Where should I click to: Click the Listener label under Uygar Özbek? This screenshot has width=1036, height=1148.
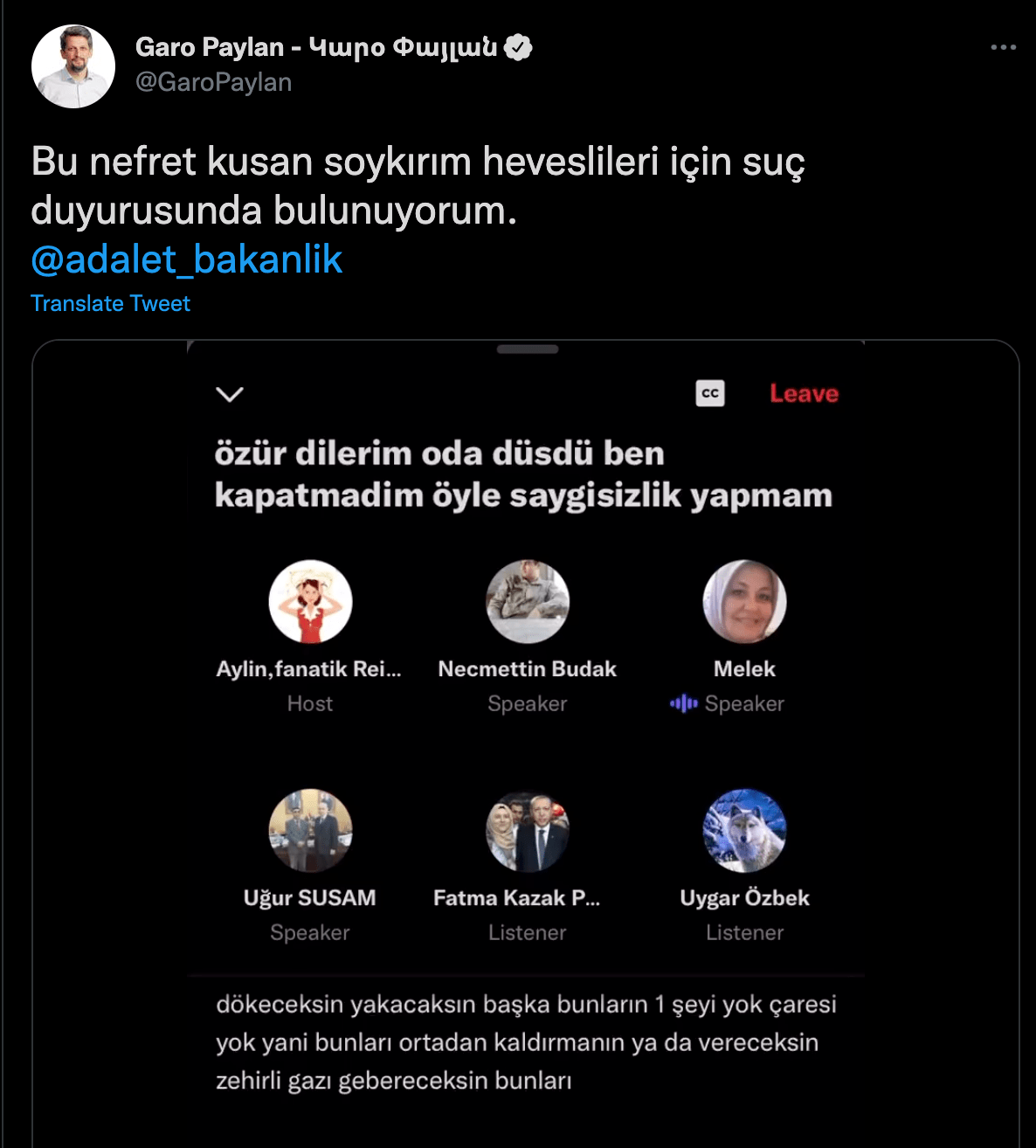point(743,931)
